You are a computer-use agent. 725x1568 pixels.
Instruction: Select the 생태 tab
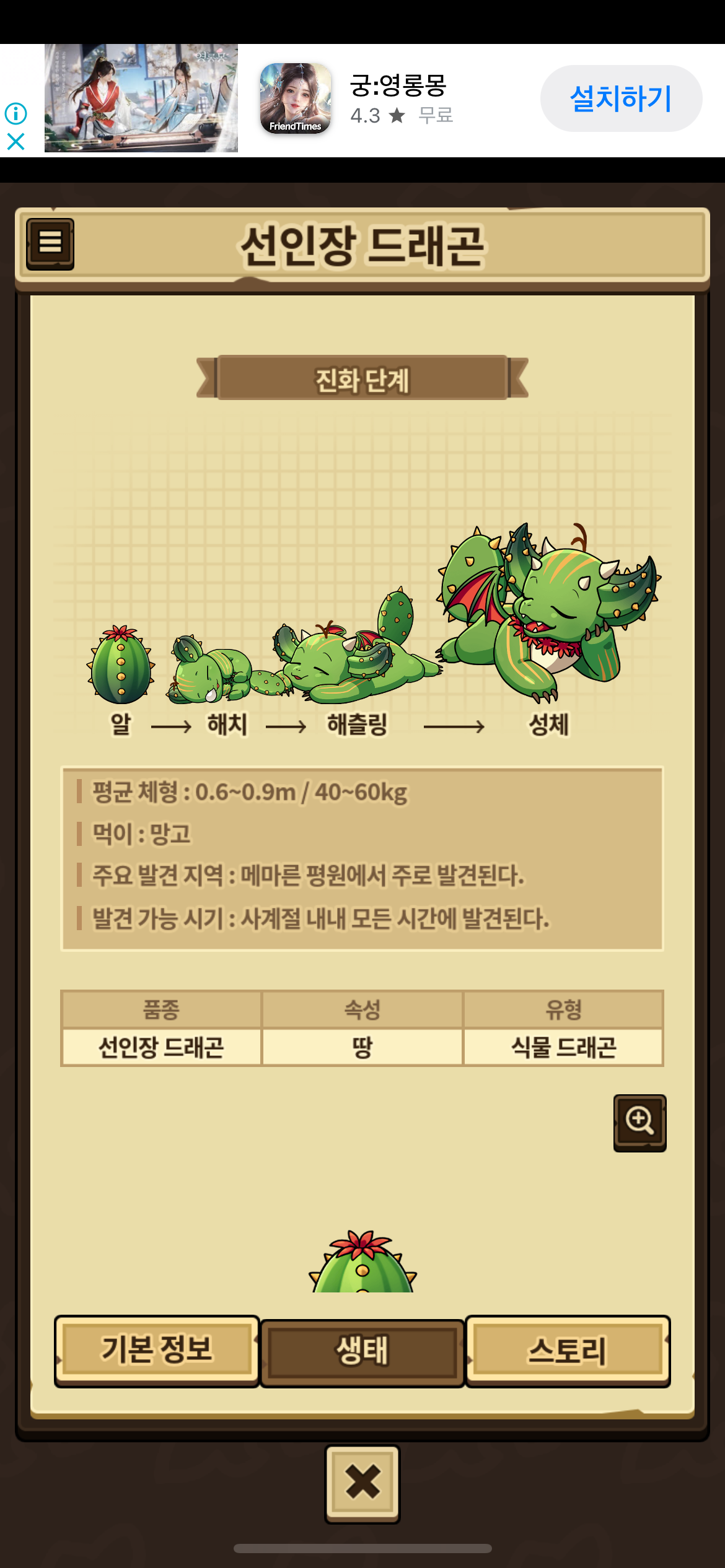click(362, 1351)
